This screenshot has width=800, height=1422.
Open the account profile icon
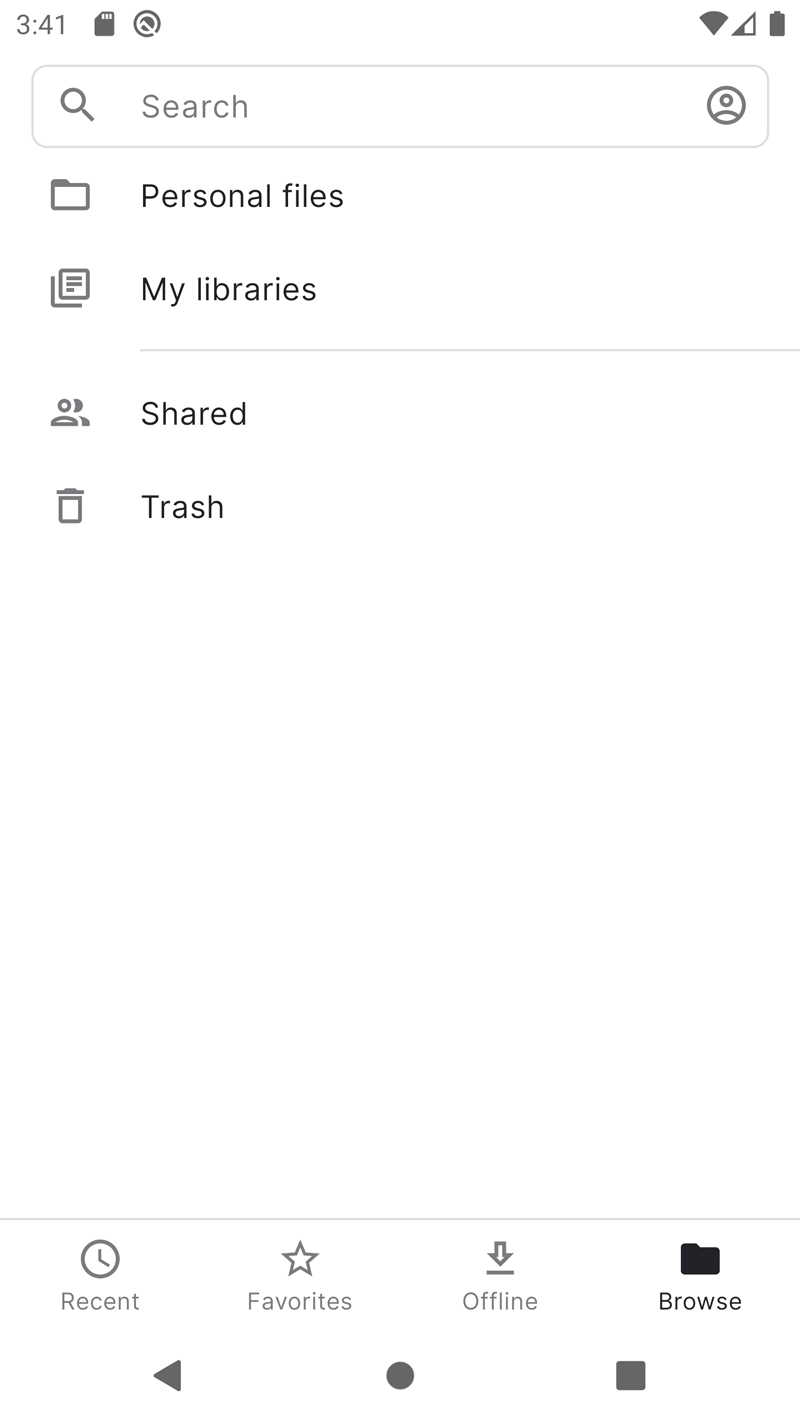(726, 105)
